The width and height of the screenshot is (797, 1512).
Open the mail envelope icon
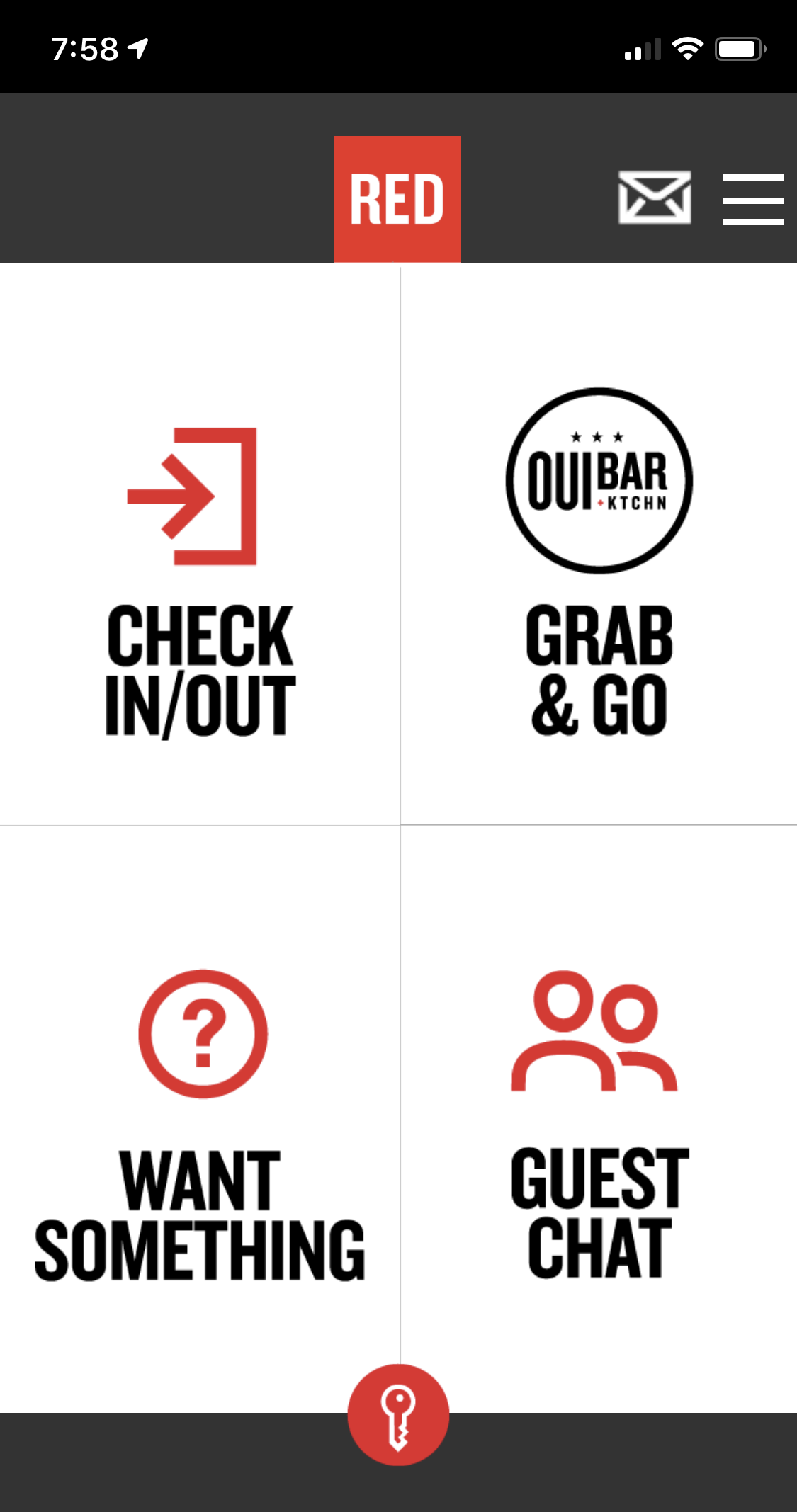tap(654, 198)
